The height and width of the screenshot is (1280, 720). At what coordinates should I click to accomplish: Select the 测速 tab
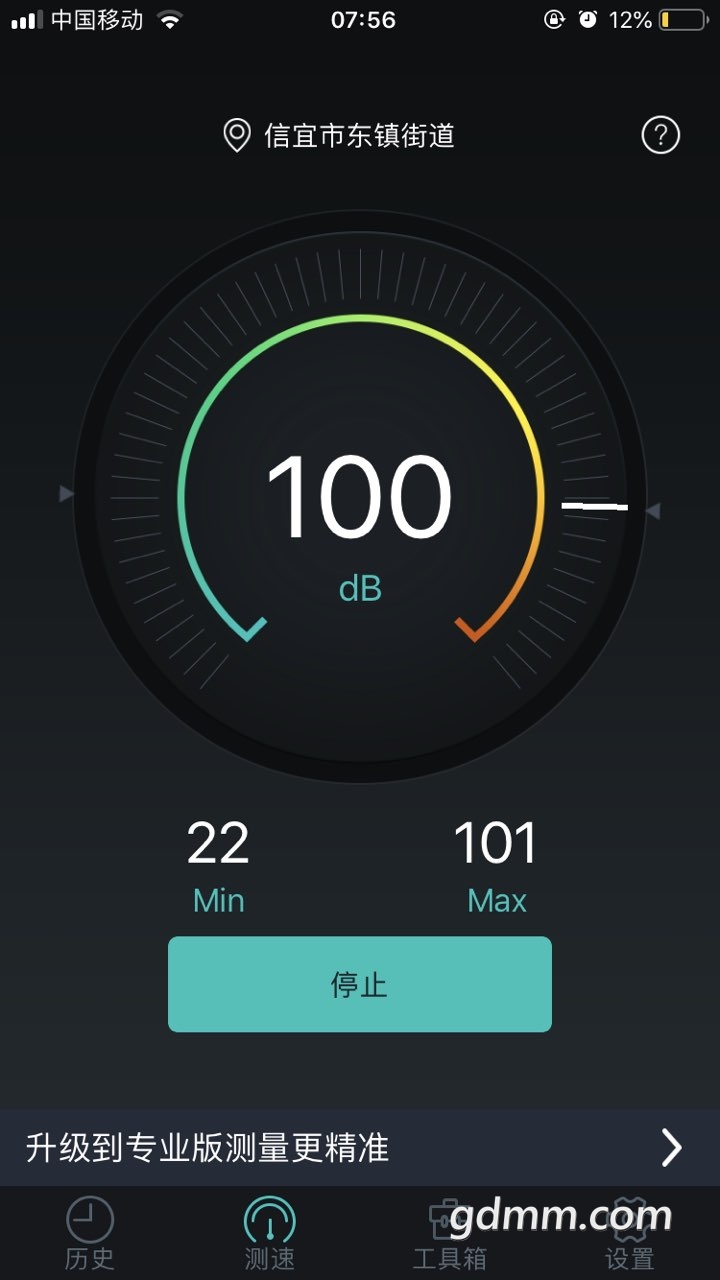270,1233
